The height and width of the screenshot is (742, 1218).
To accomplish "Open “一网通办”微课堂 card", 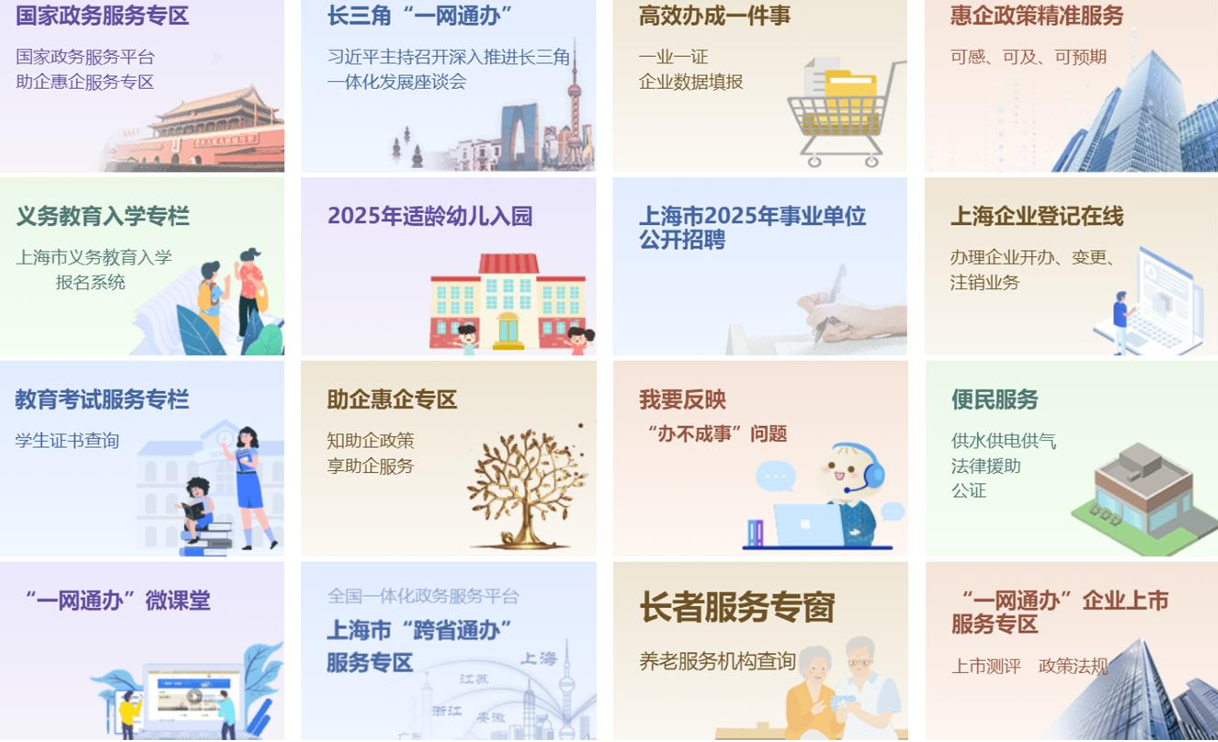I will pos(141,650).
